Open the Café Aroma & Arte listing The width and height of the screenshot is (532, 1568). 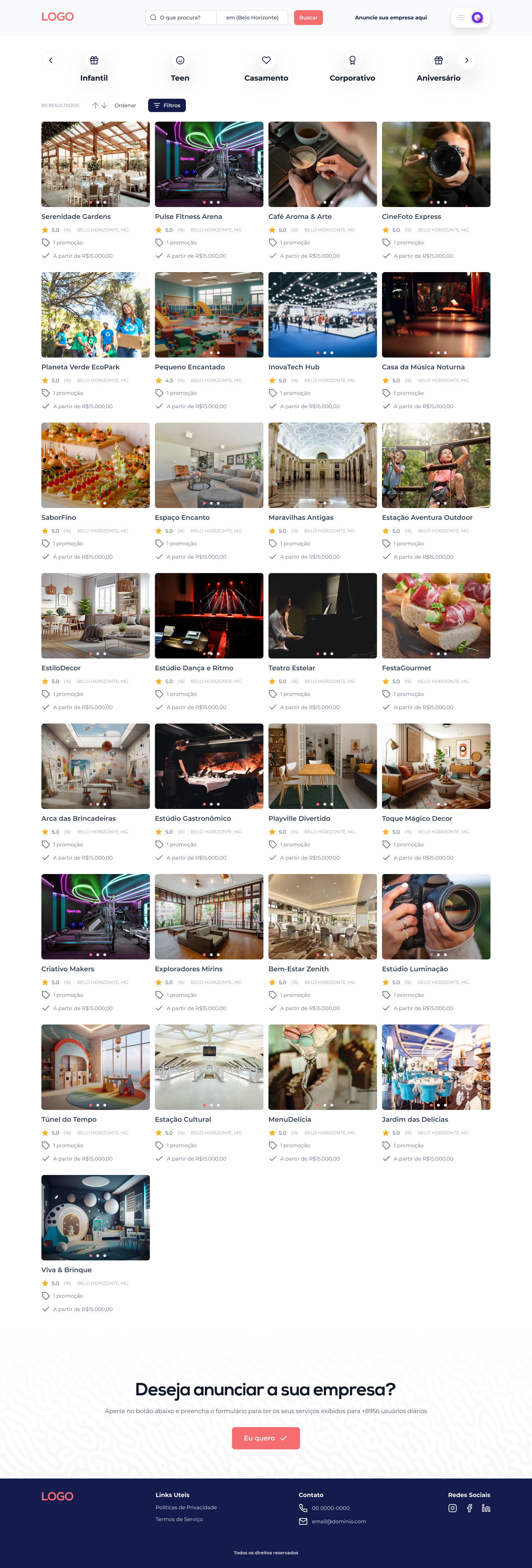pos(322,165)
